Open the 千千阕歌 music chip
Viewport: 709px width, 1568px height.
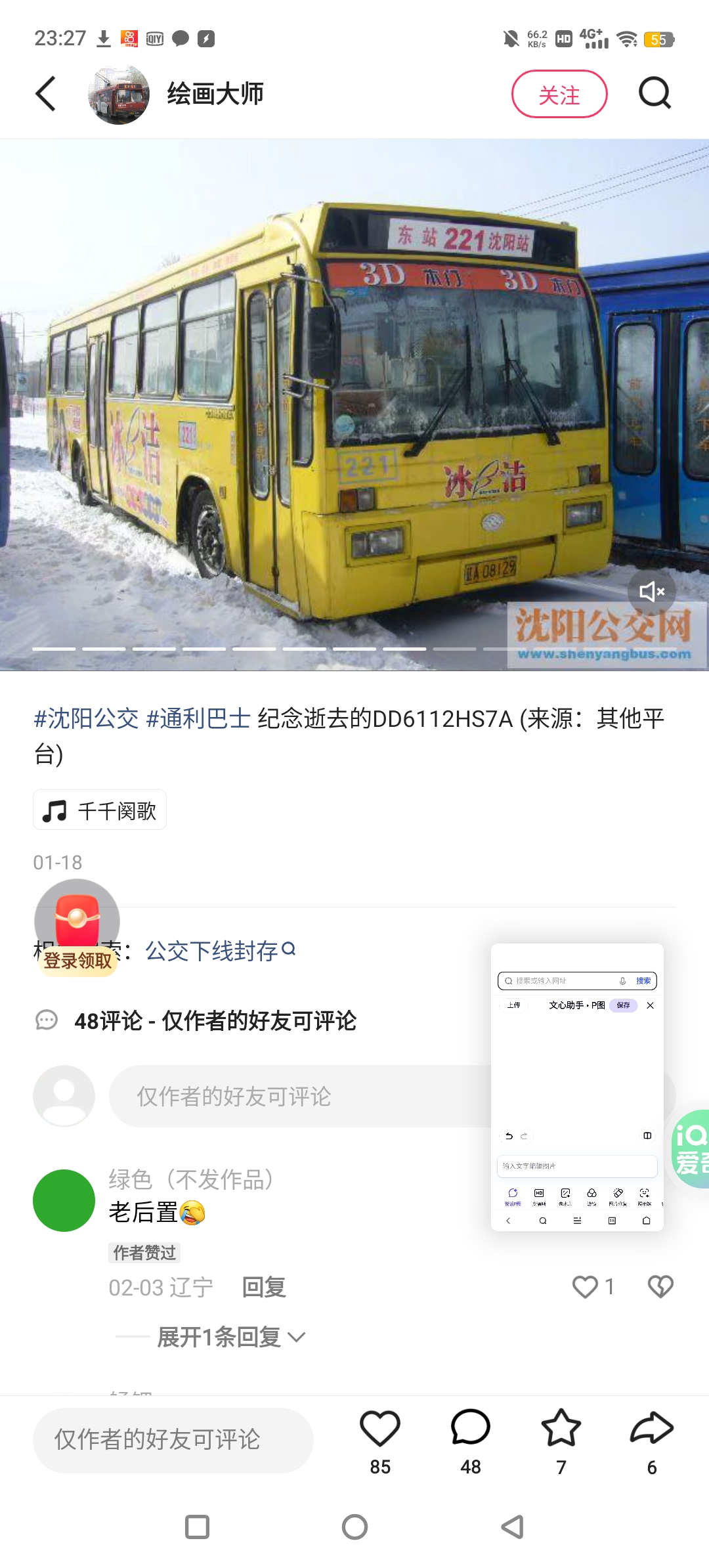point(100,810)
